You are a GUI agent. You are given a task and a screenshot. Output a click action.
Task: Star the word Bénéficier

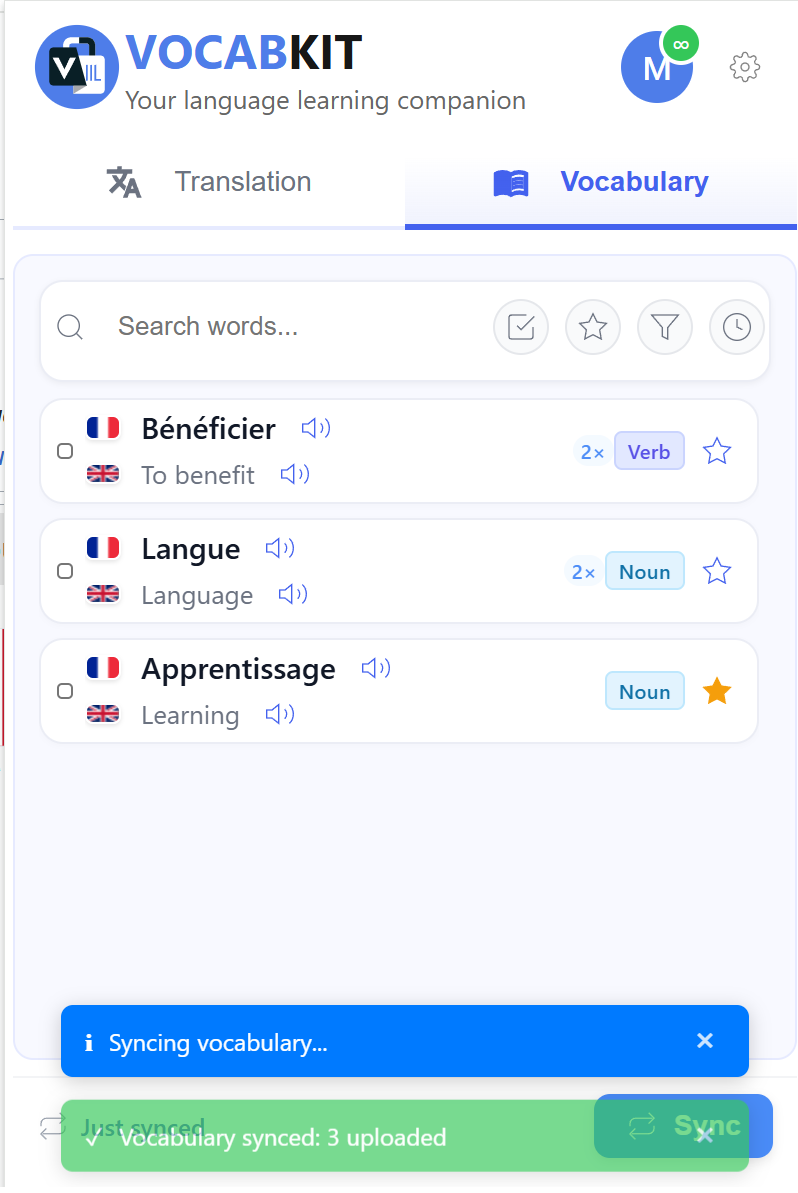717,452
